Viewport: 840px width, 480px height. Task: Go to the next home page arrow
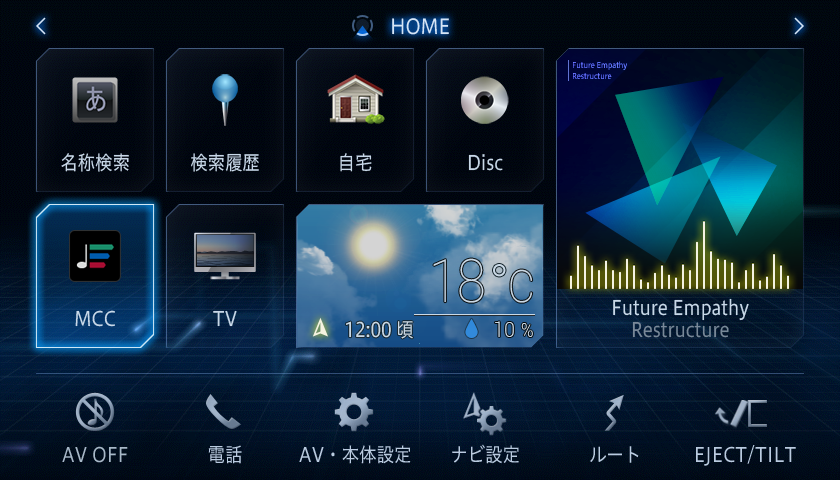[798, 27]
